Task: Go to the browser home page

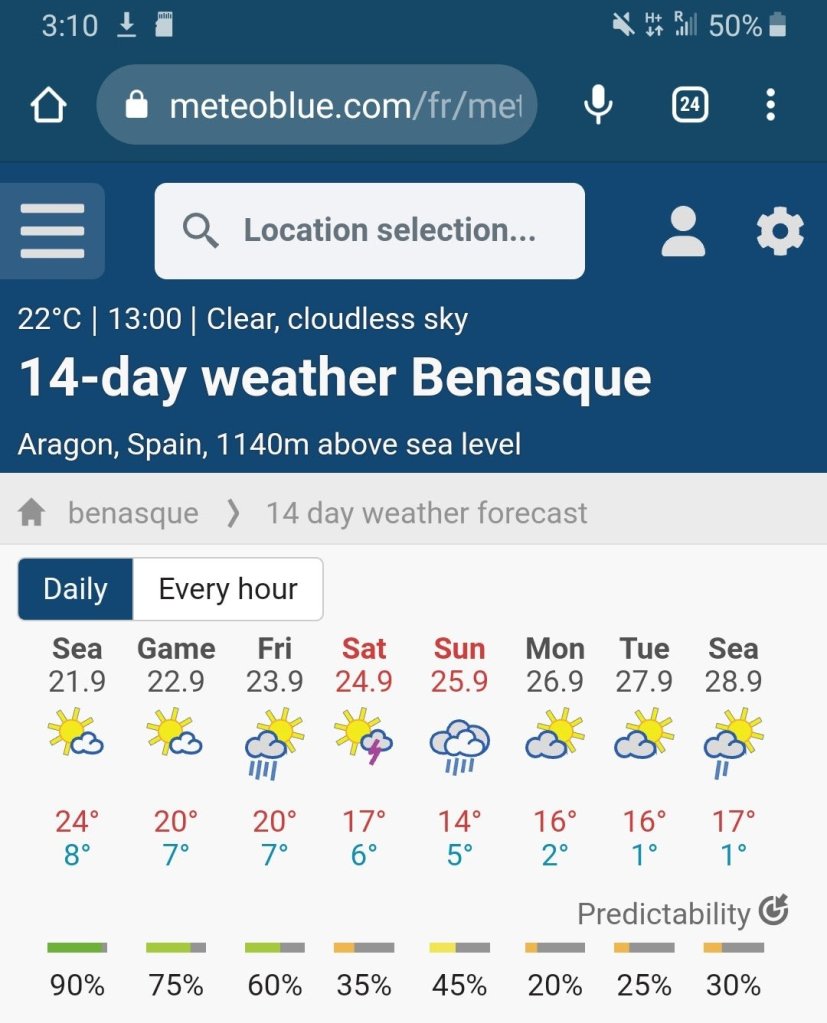Action: pos(48,105)
